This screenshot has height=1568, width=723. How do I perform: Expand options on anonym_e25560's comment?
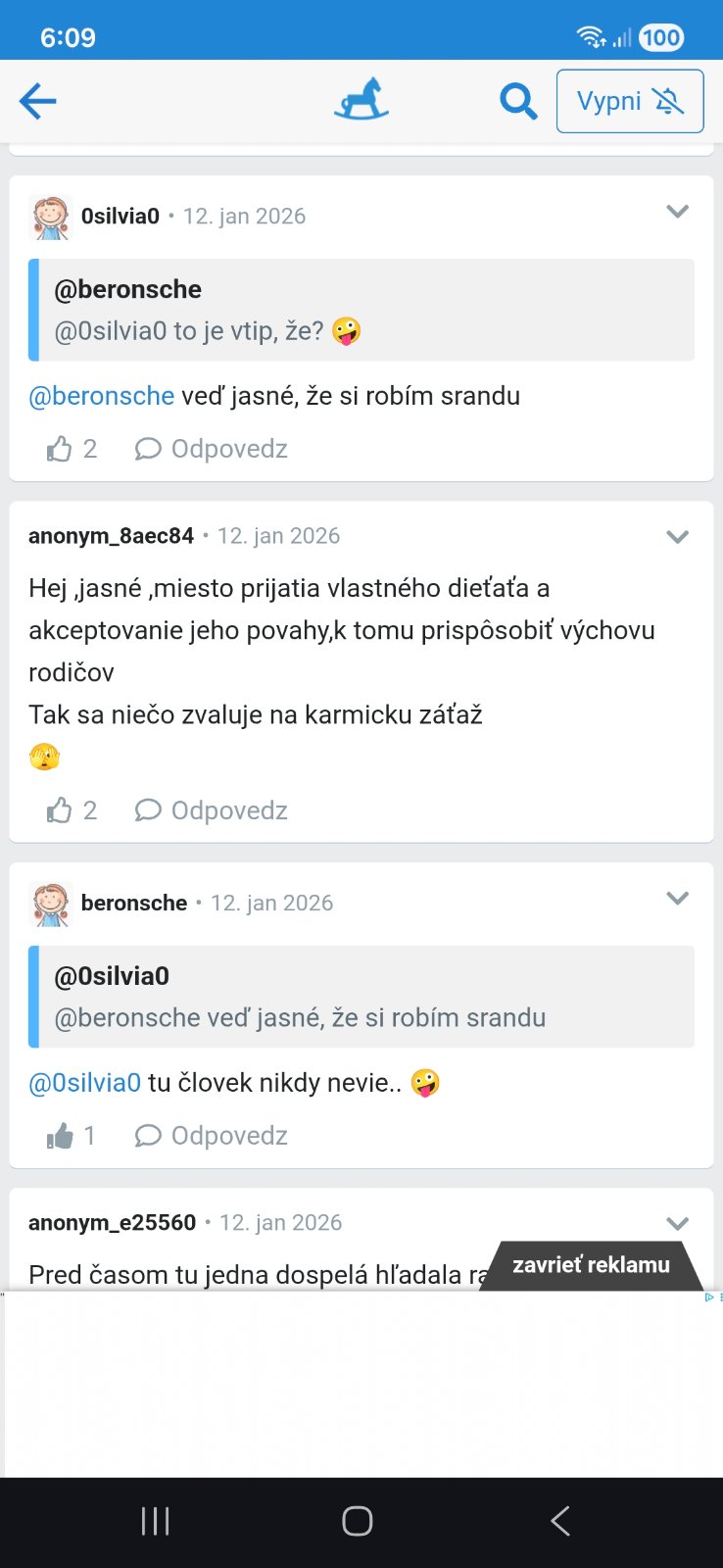[677, 1224]
